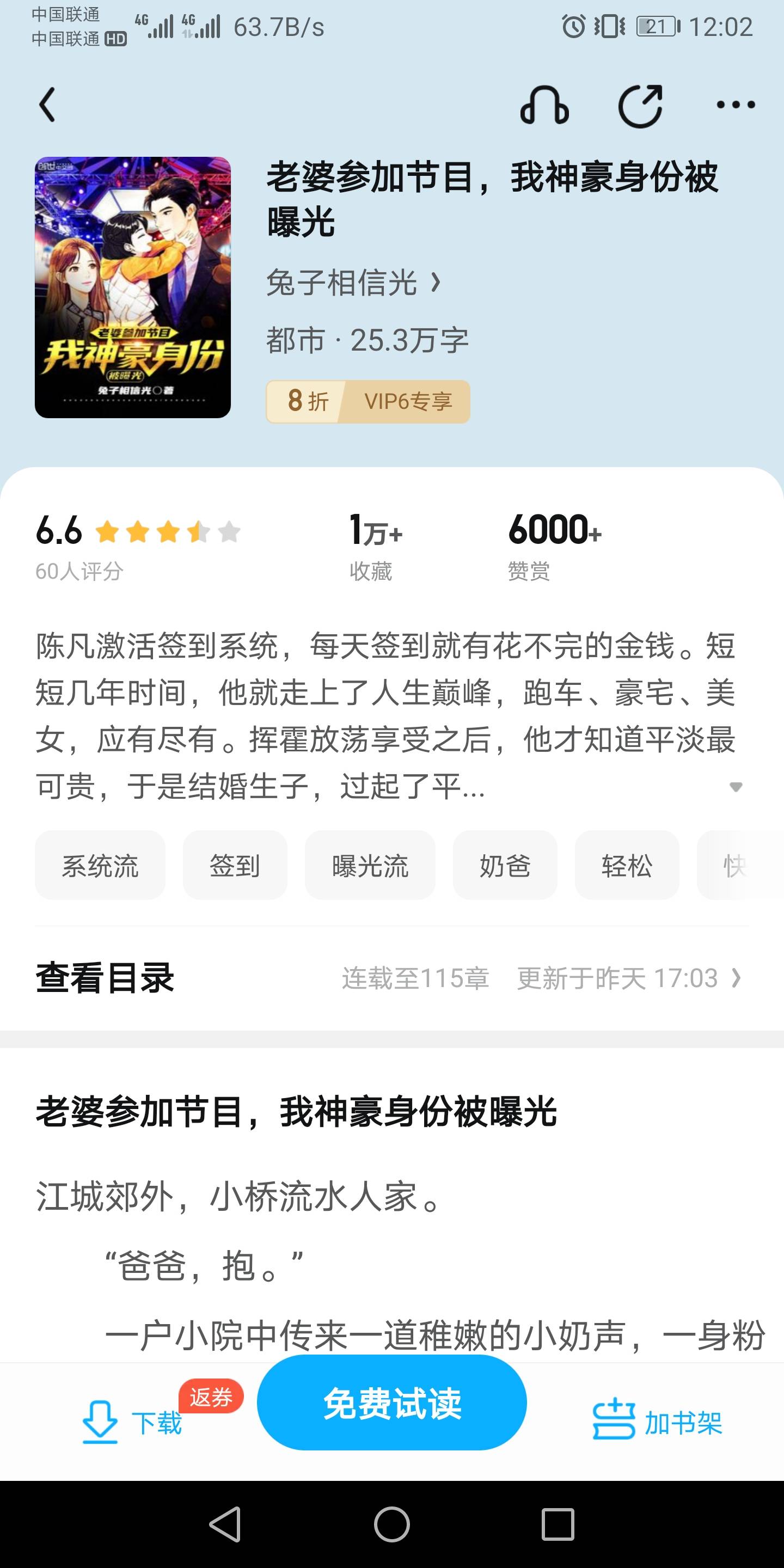This screenshot has width=784, height=1568.
Task: Select the 签到 tag
Action: [235, 865]
